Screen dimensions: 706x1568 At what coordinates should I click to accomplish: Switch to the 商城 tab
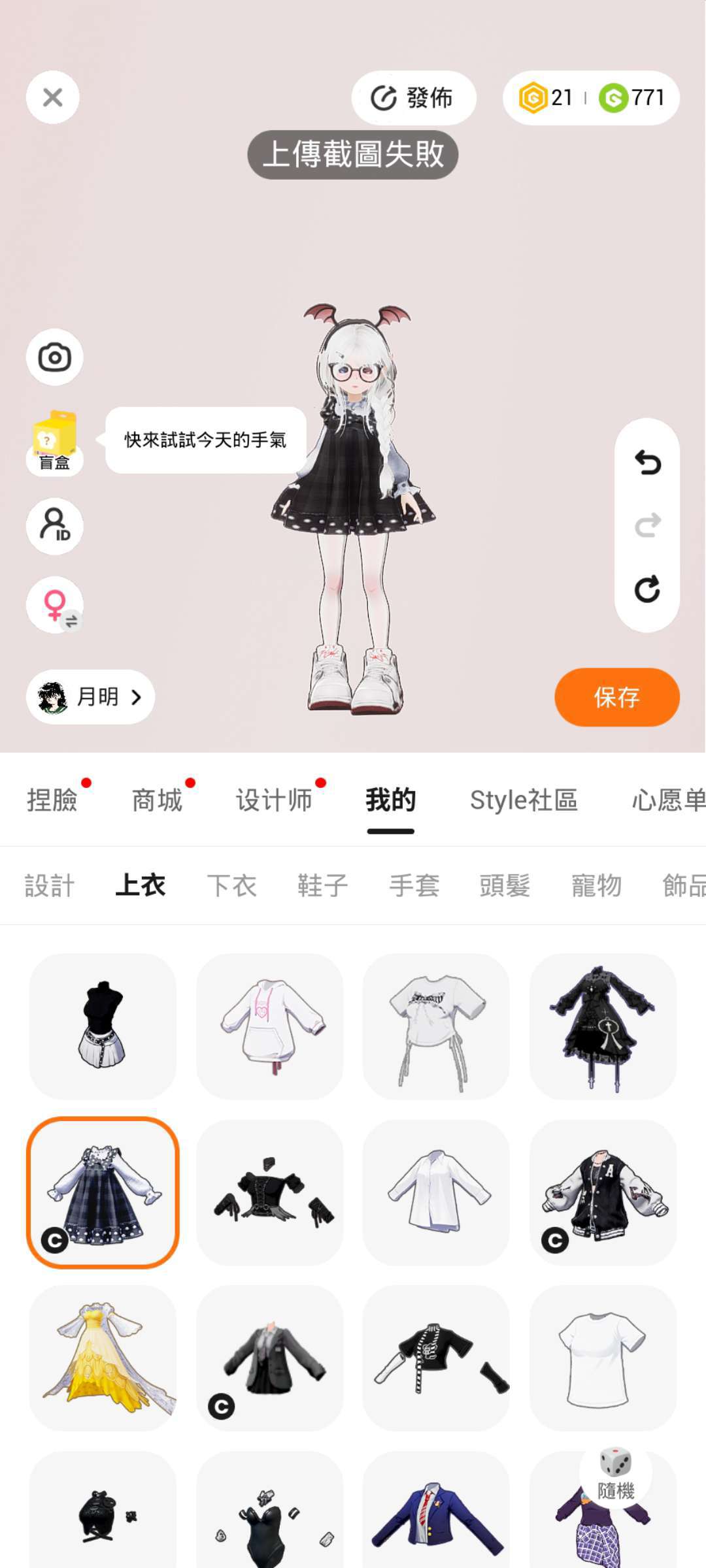click(157, 800)
